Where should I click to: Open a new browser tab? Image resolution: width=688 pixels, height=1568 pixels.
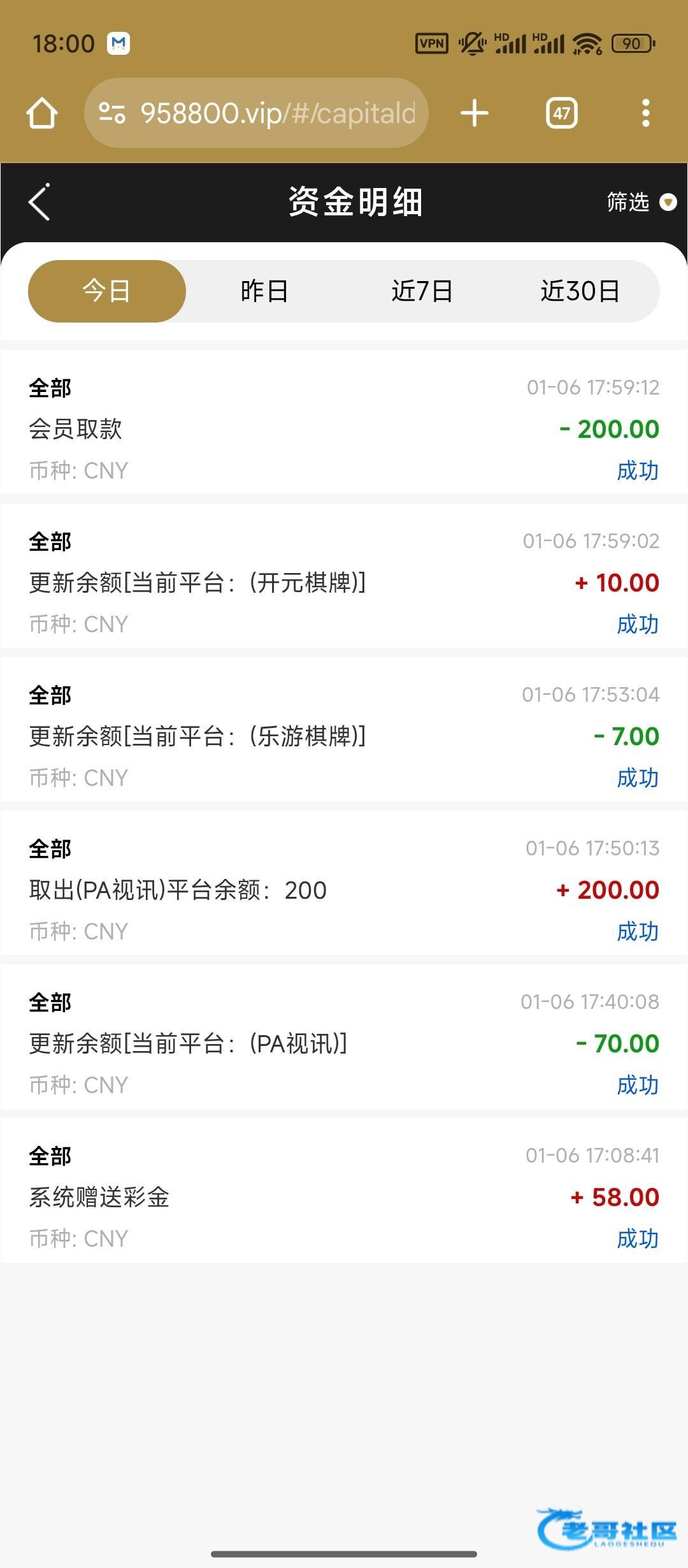pyautogui.click(x=475, y=113)
